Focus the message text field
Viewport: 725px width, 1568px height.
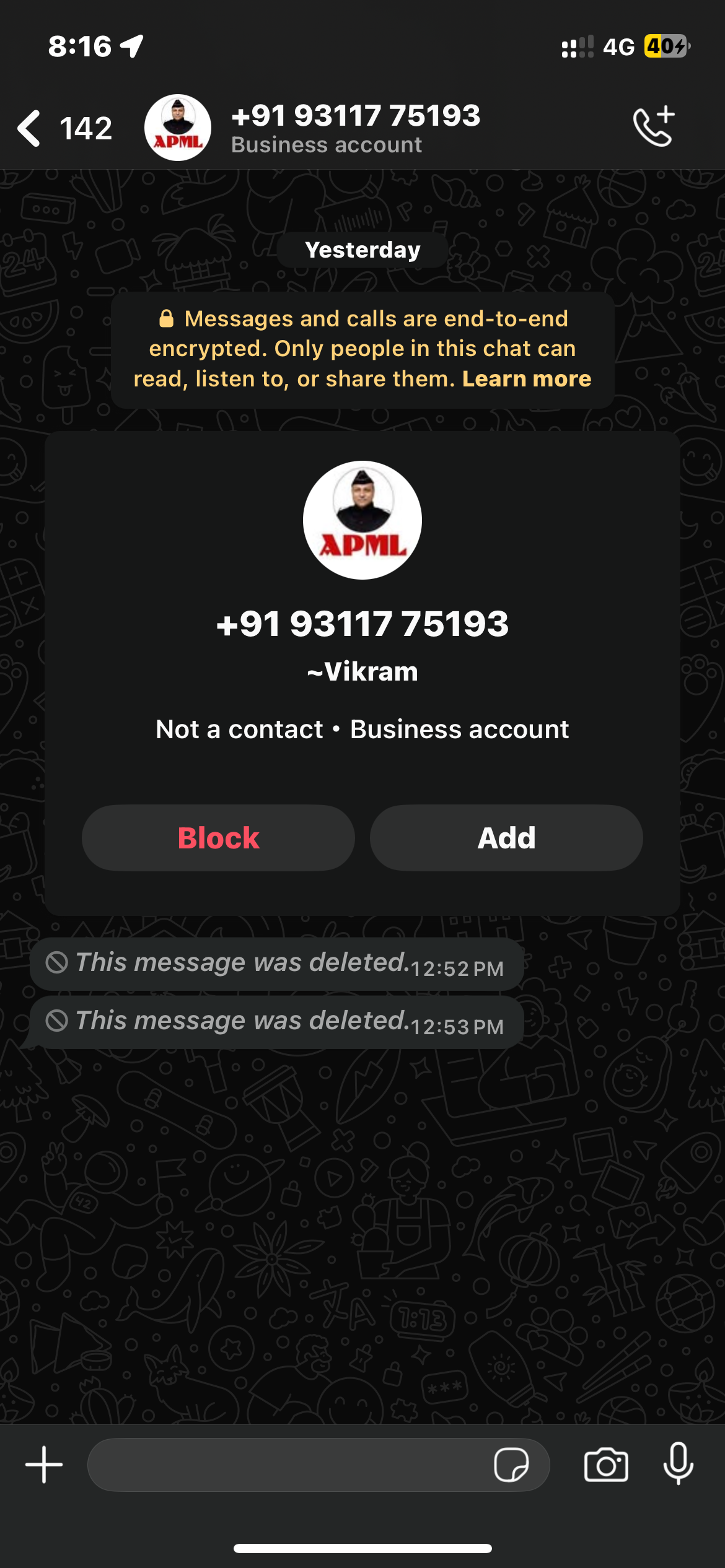pyautogui.click(x=289, y=1465)
